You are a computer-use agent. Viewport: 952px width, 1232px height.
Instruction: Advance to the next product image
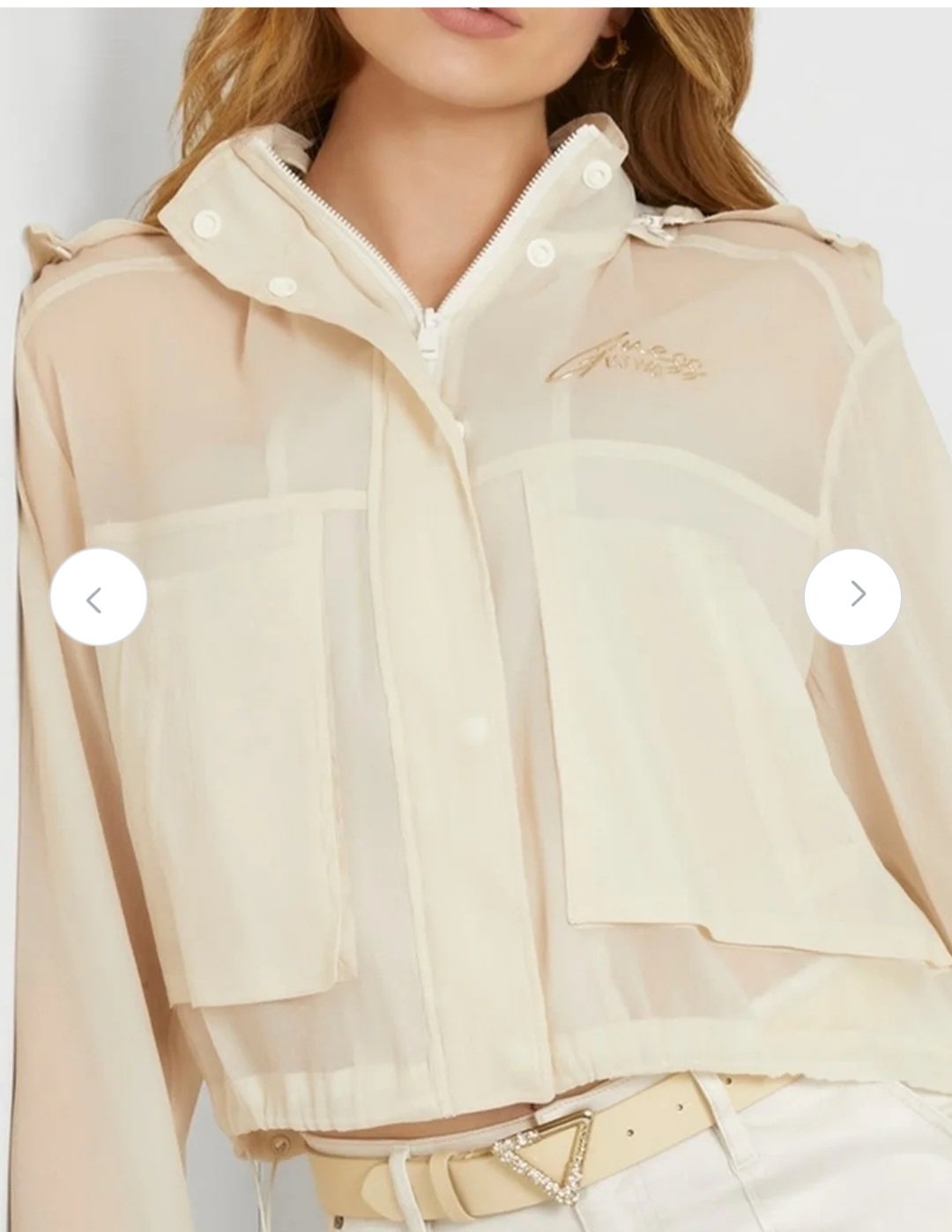[852, 596]
